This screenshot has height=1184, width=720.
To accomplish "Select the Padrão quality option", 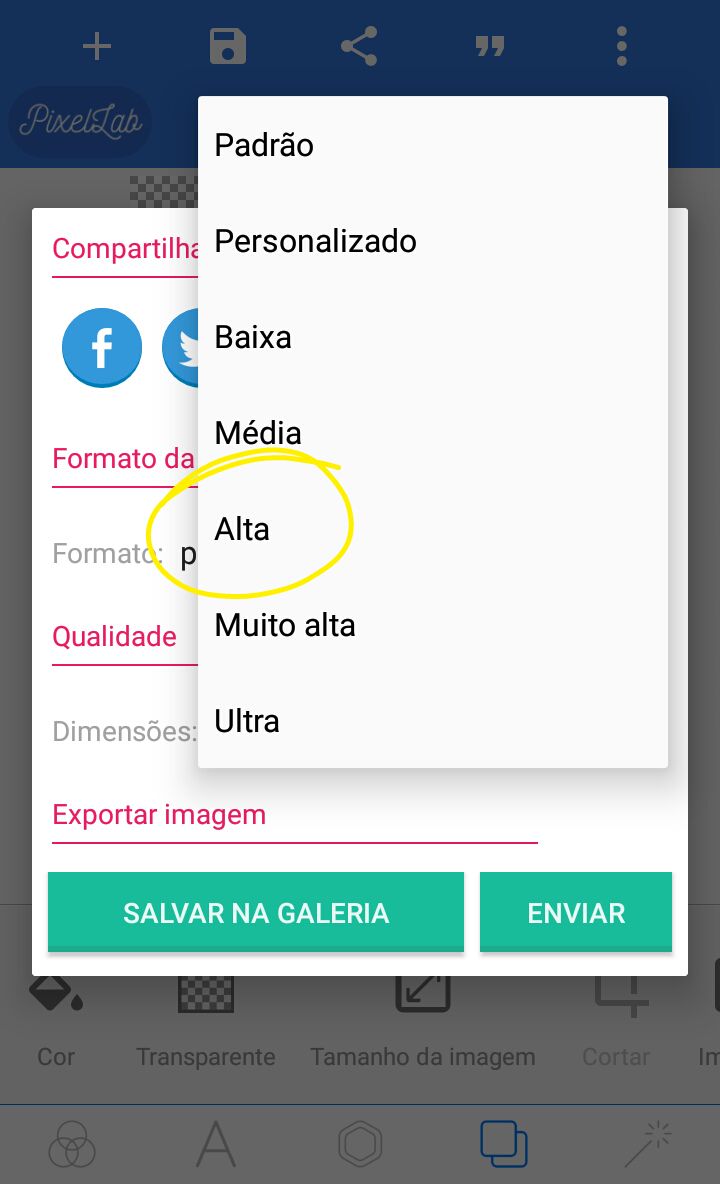I will (x=432, y=145).
